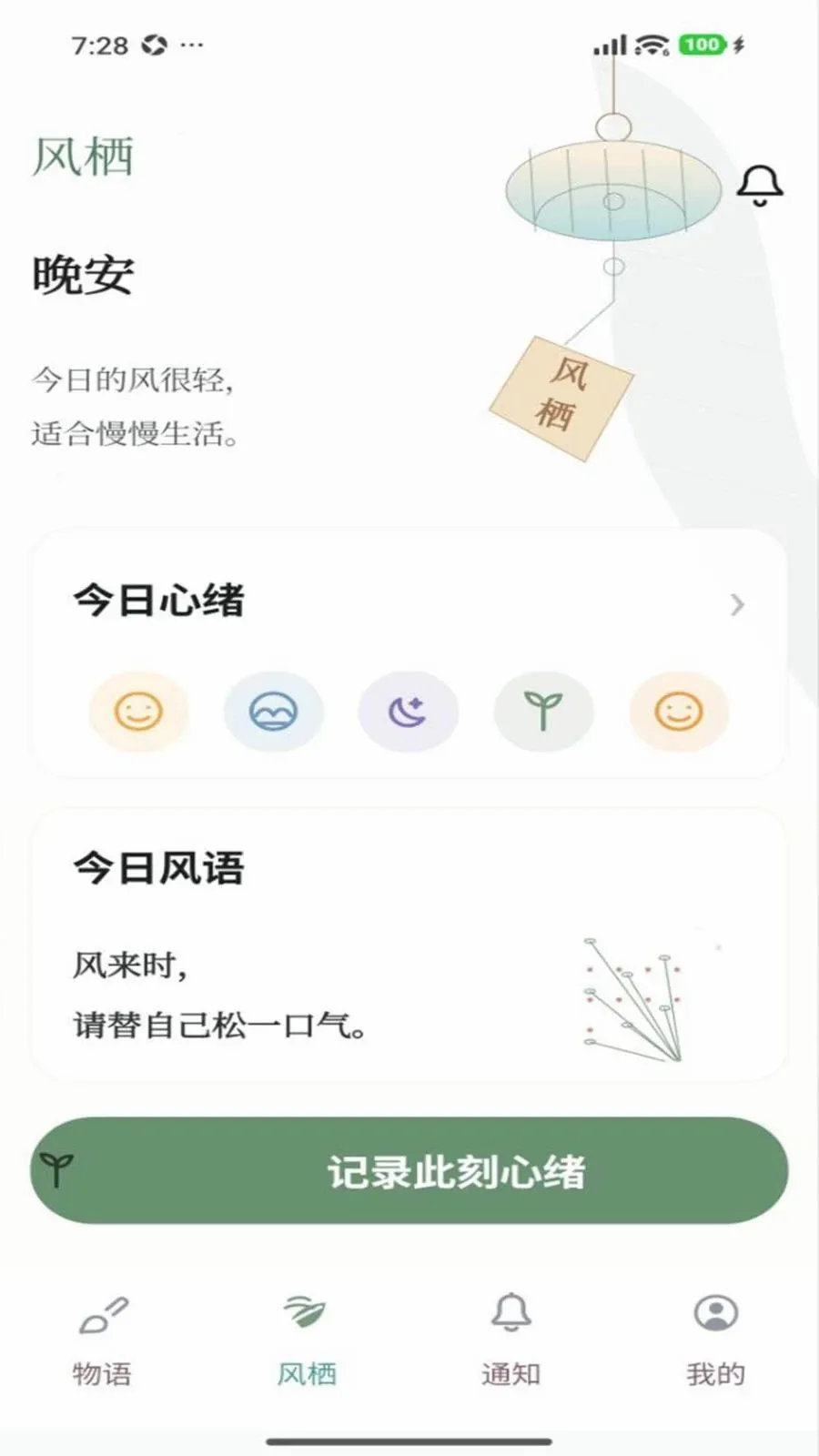The height and width of the screenshot is (1456, 819).
Task: Go to the 通知 tab
Action: point(511,1341)
